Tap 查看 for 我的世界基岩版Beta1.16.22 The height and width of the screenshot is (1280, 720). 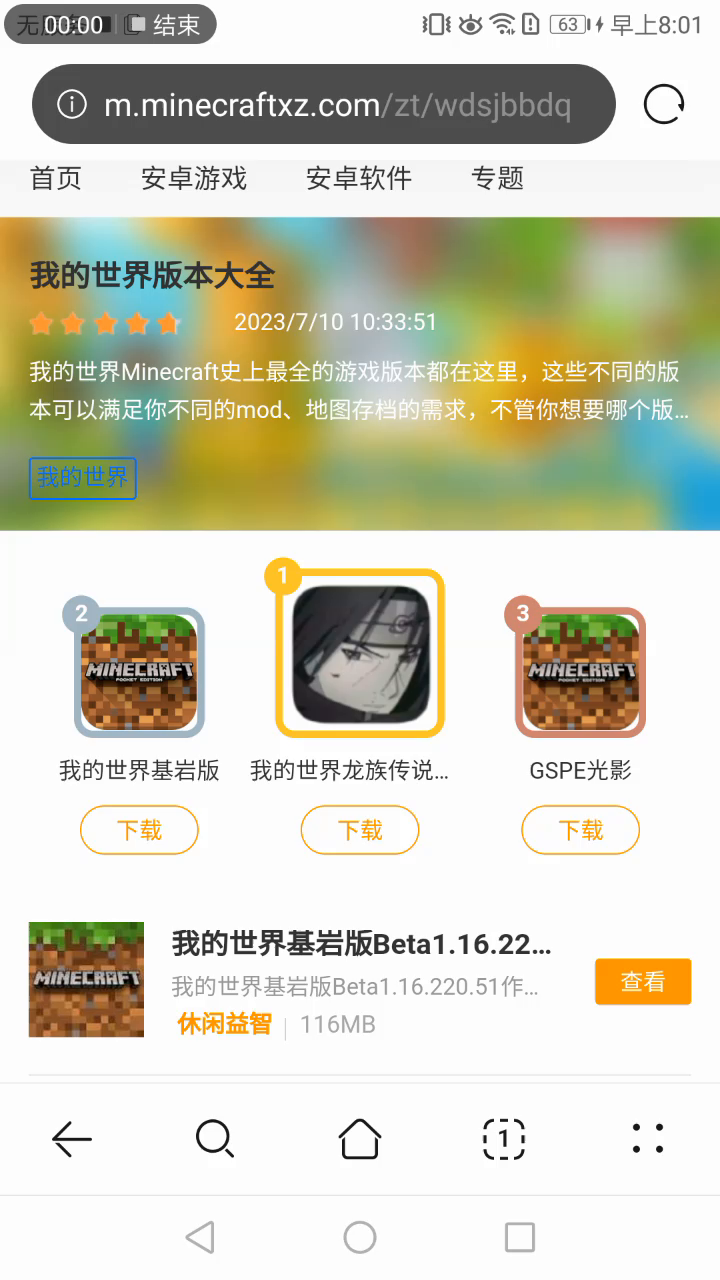tap(643, 982)
